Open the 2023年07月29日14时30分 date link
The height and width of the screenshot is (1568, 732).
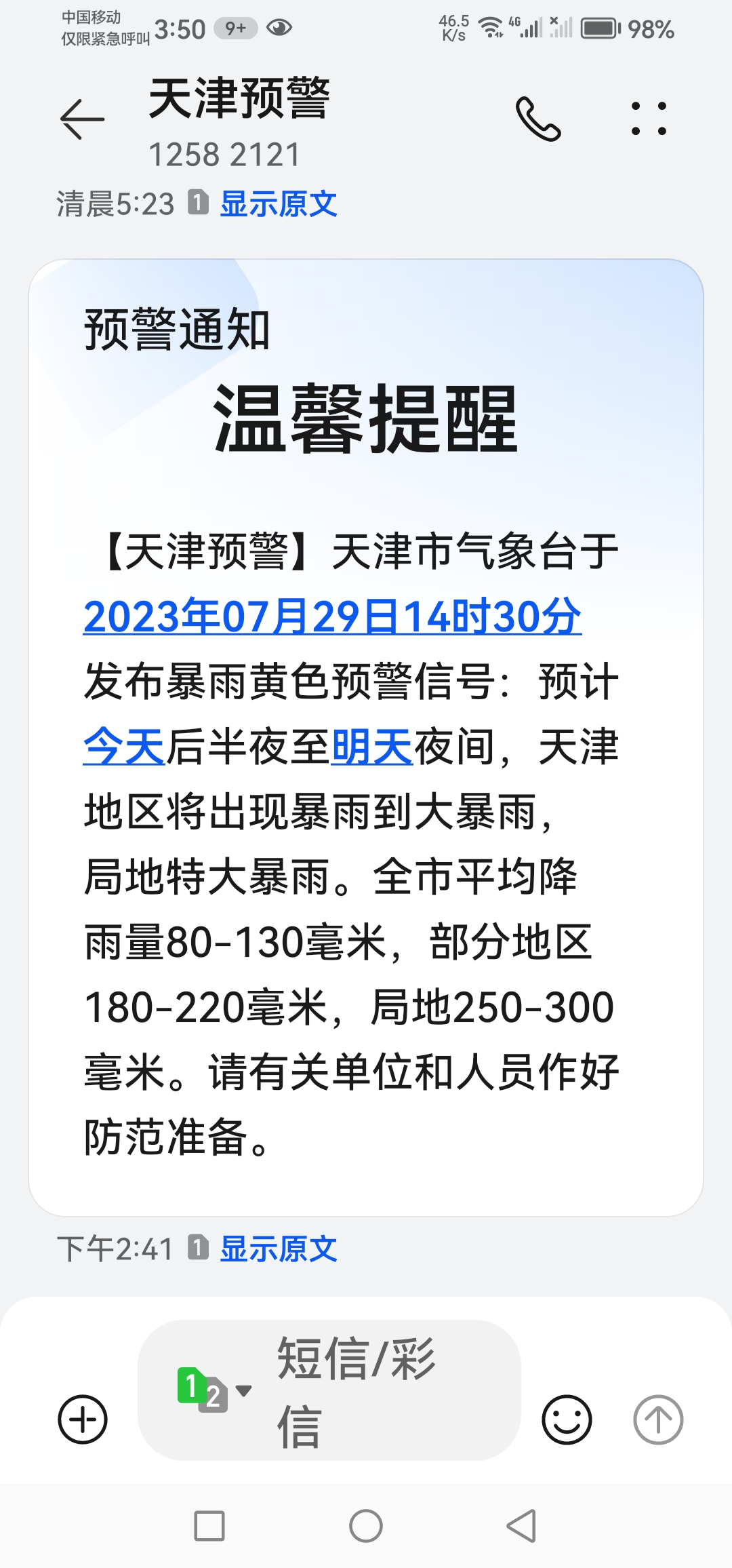[x=332, y=616]
